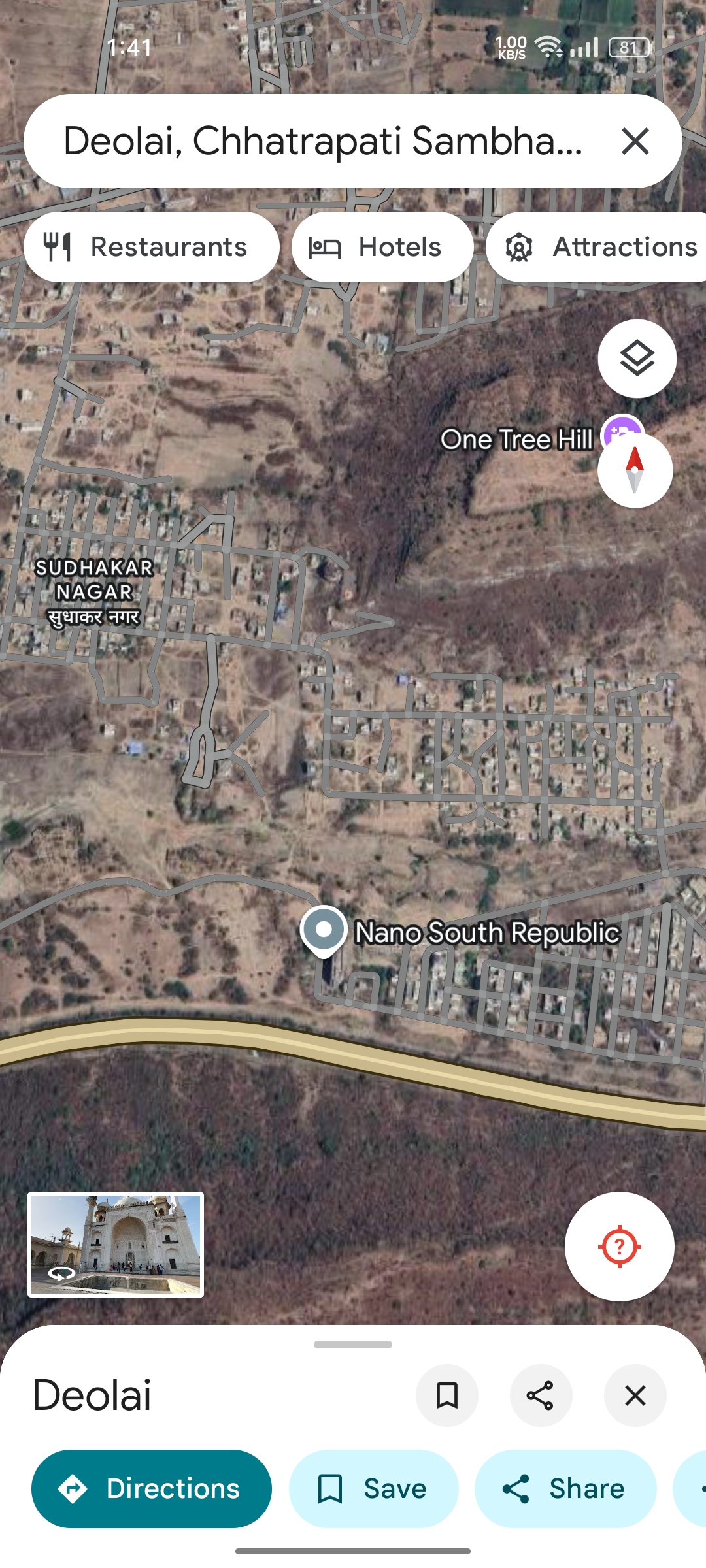Open the Street View photo thumbnail
706x1568 pixels.
pos(116,1244)
